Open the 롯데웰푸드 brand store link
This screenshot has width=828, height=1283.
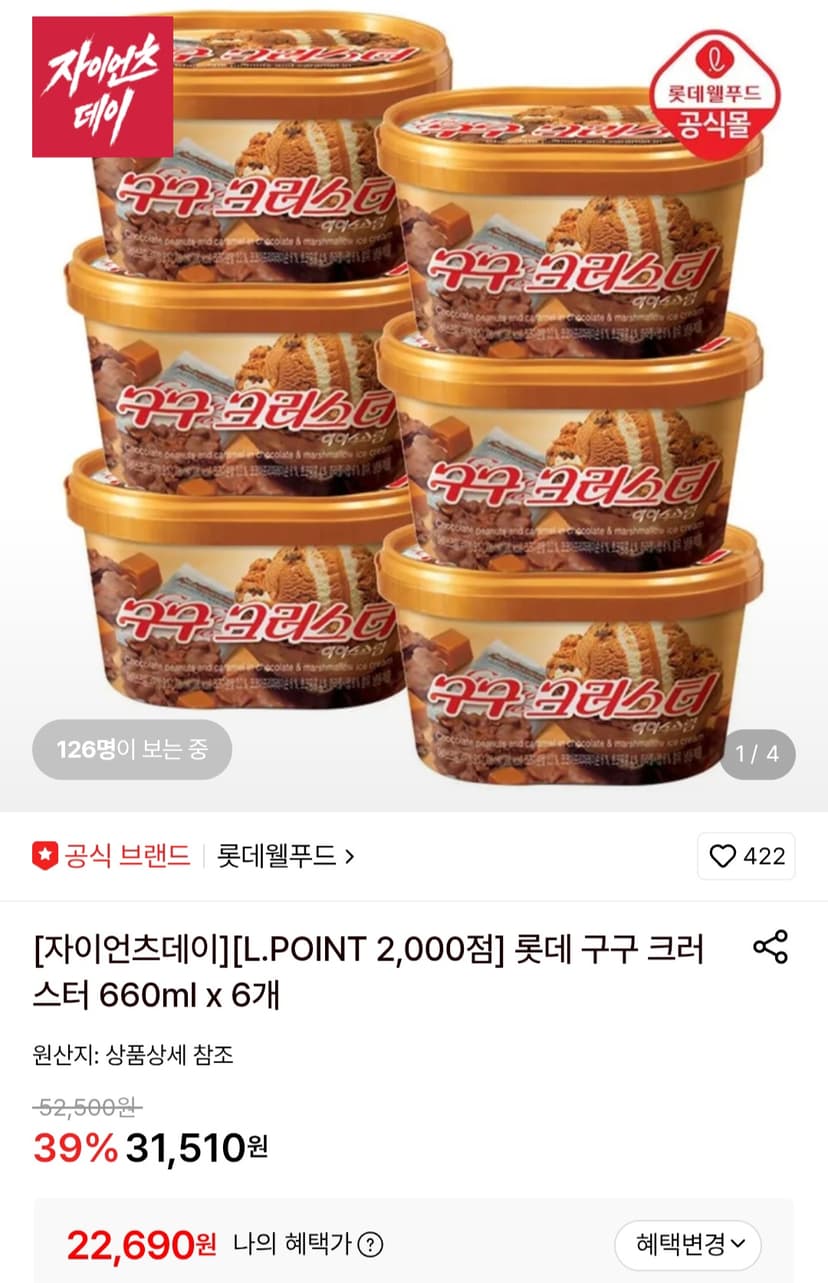pos(286,856)
